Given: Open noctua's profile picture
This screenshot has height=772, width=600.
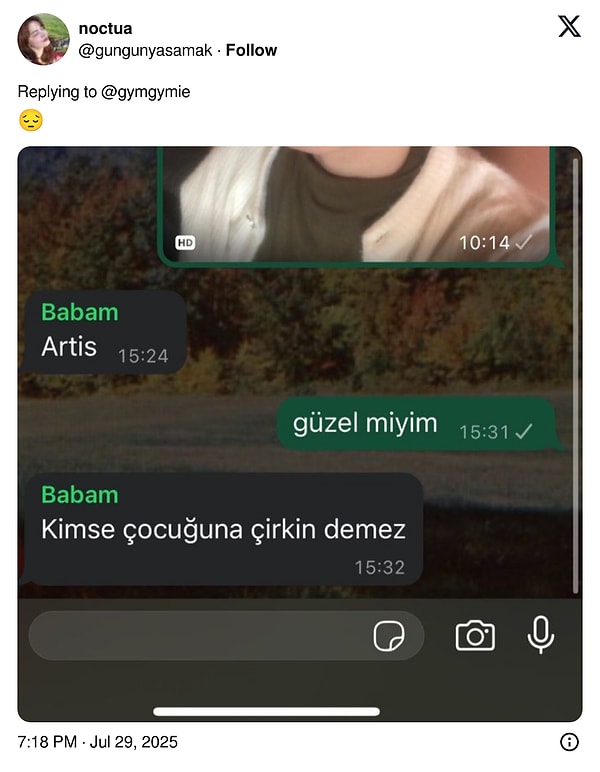Looking at the screenshot, I should [43, 39].
